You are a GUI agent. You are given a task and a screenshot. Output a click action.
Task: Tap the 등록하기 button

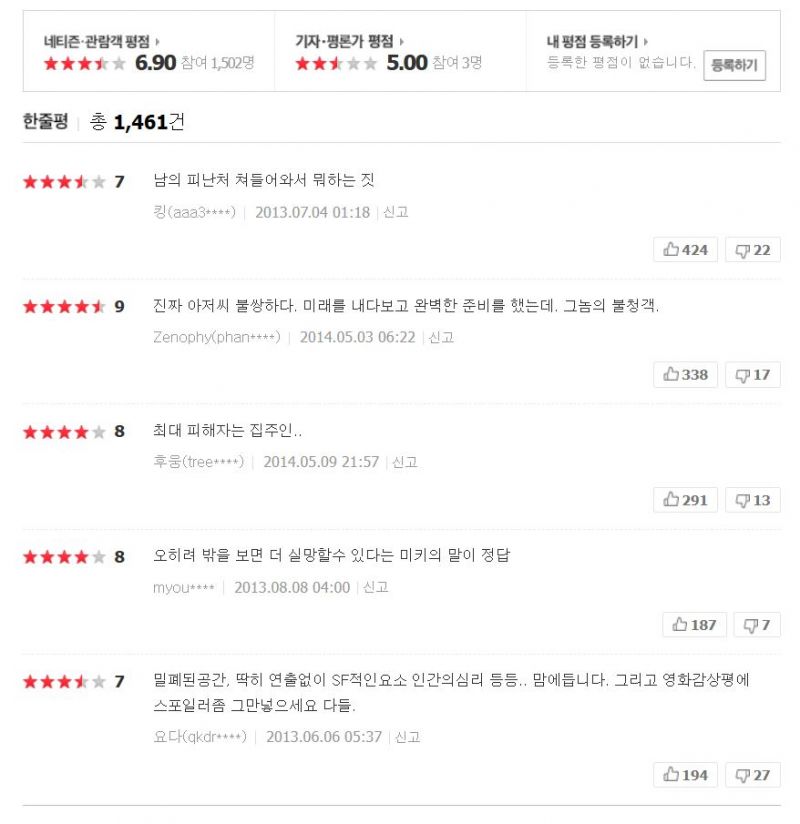pyautogui.click(x=734, y=65)
